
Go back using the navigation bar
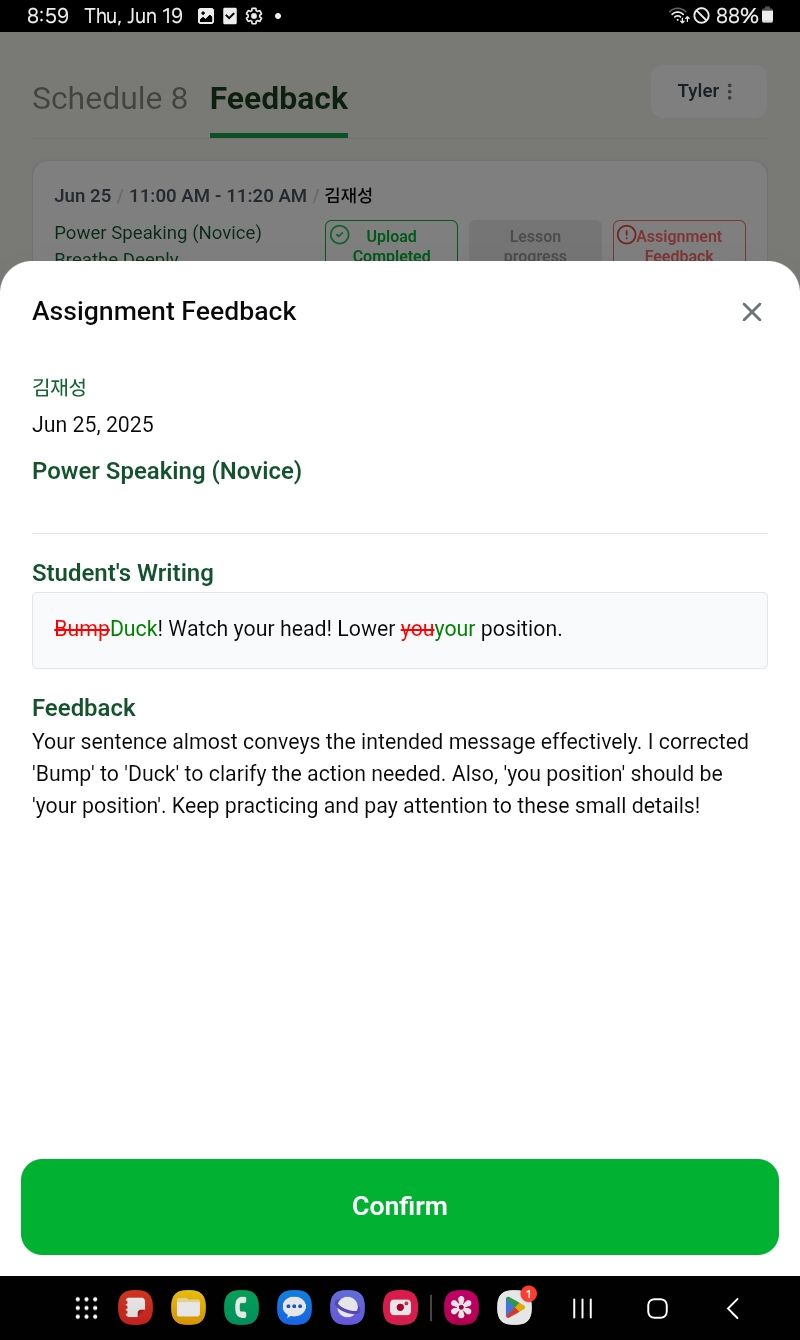[x=732, y=1308]
